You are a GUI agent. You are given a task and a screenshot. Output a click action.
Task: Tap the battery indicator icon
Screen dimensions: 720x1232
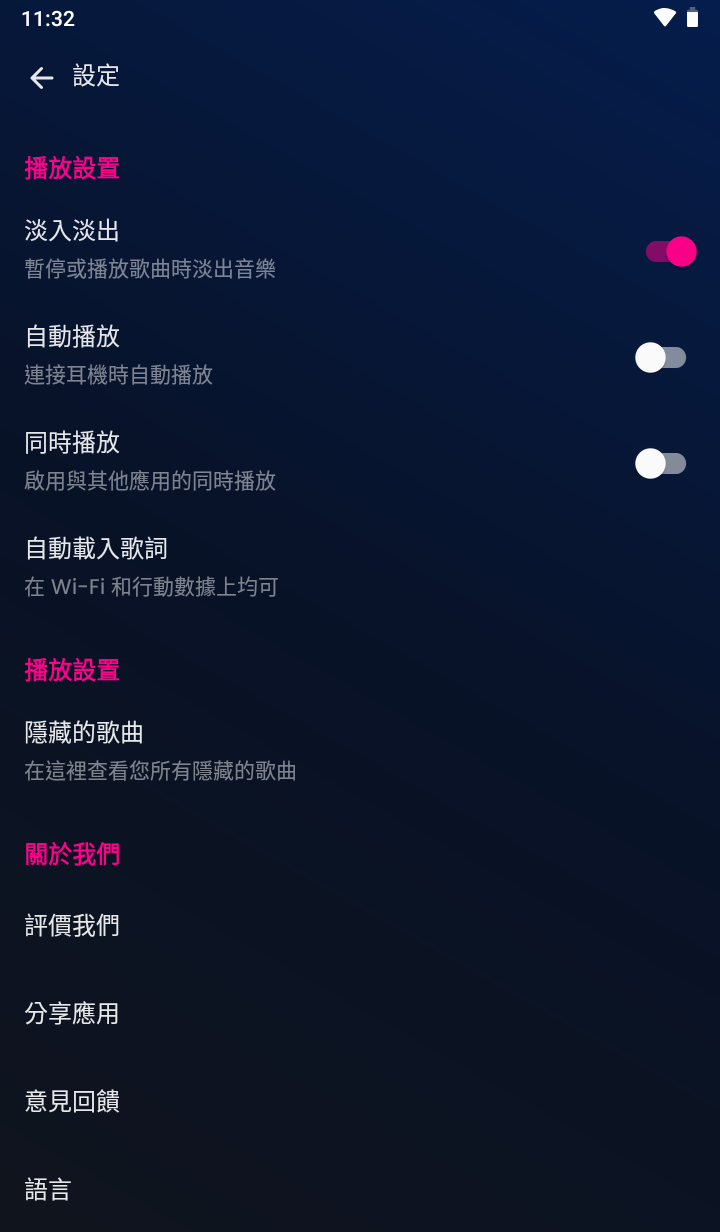point(691,16)
